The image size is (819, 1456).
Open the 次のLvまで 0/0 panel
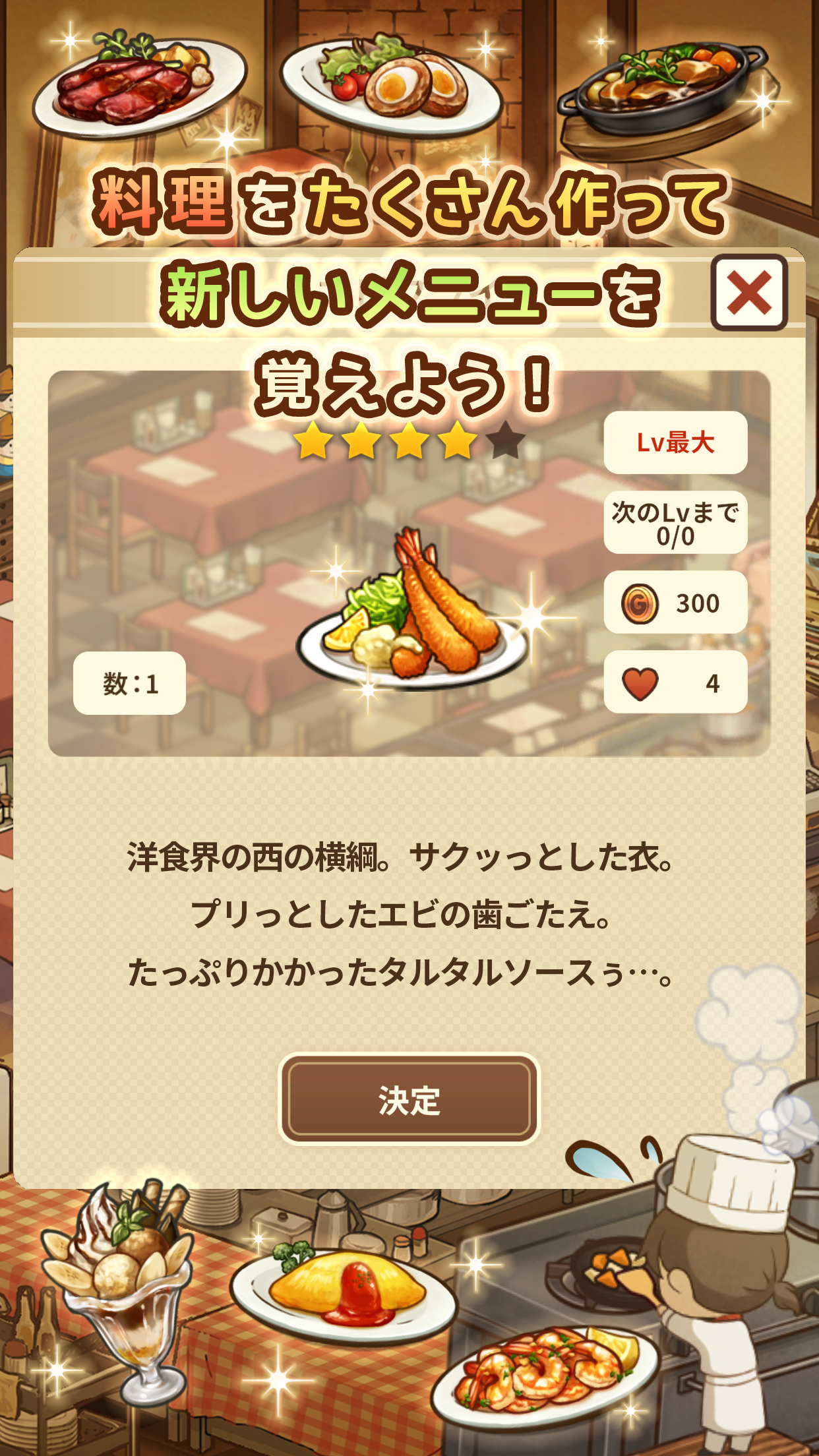tap(677, 522)
